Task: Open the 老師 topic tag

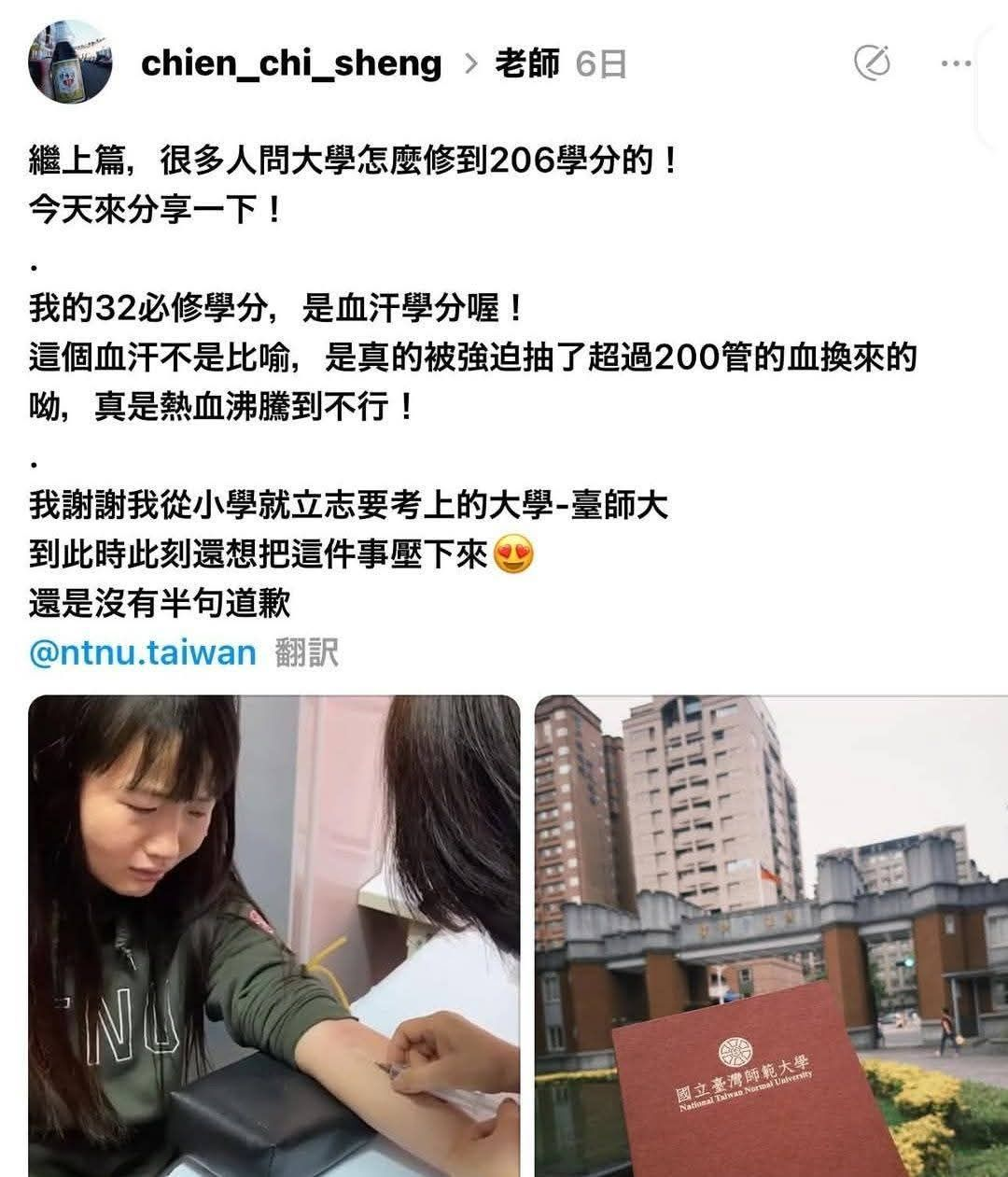Action: (x=527, y=63)
